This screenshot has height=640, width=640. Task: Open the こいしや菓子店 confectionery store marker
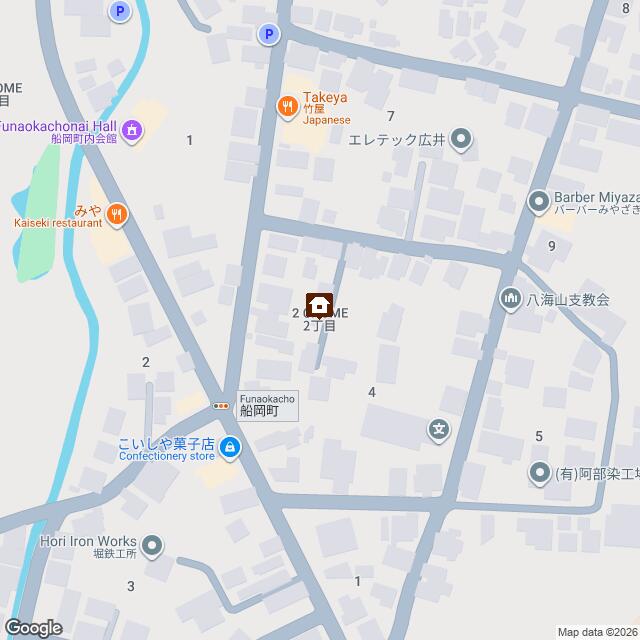230,446
